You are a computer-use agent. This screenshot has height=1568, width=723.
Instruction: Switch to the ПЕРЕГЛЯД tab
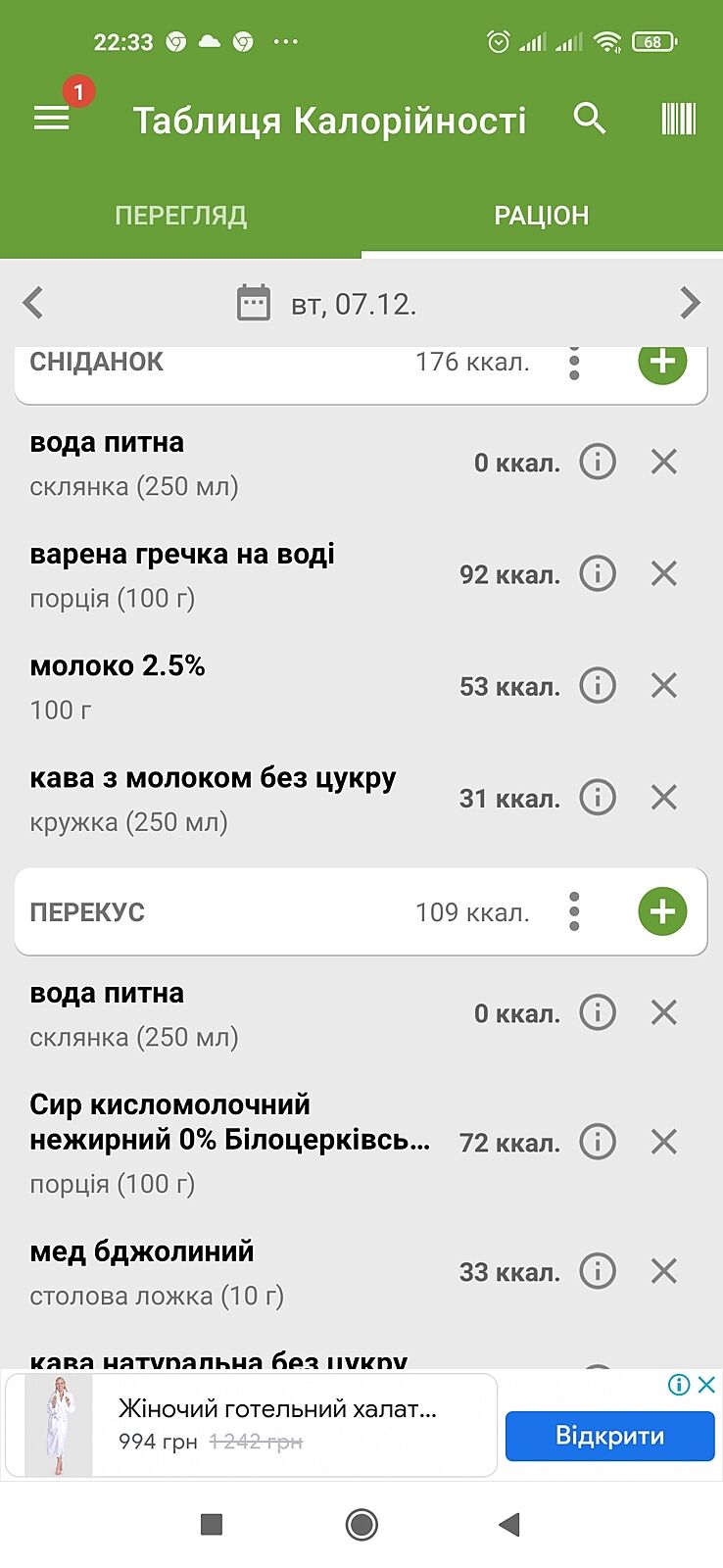click(180, 216)
